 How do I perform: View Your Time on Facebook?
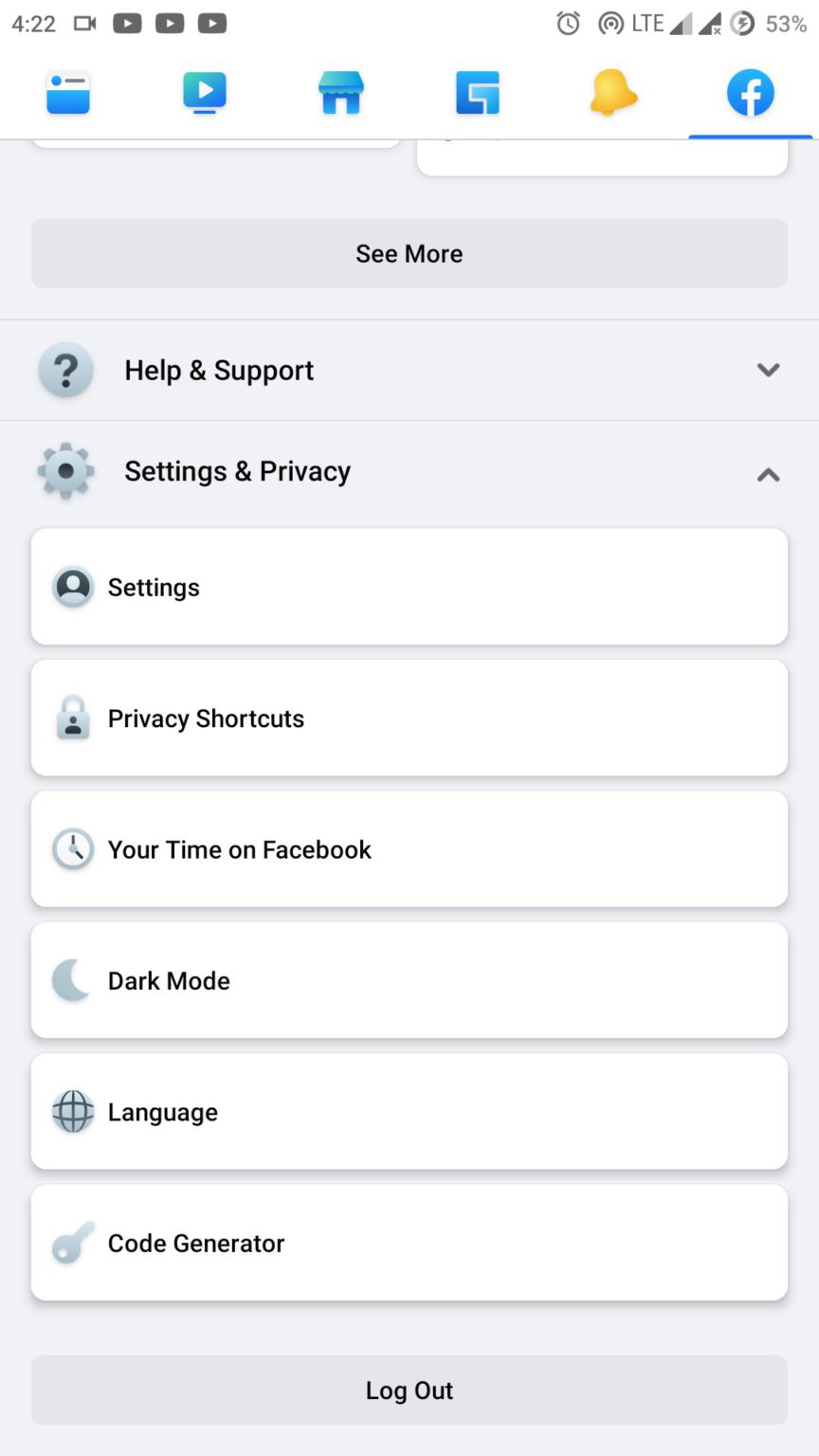click(x=409, y=849)
